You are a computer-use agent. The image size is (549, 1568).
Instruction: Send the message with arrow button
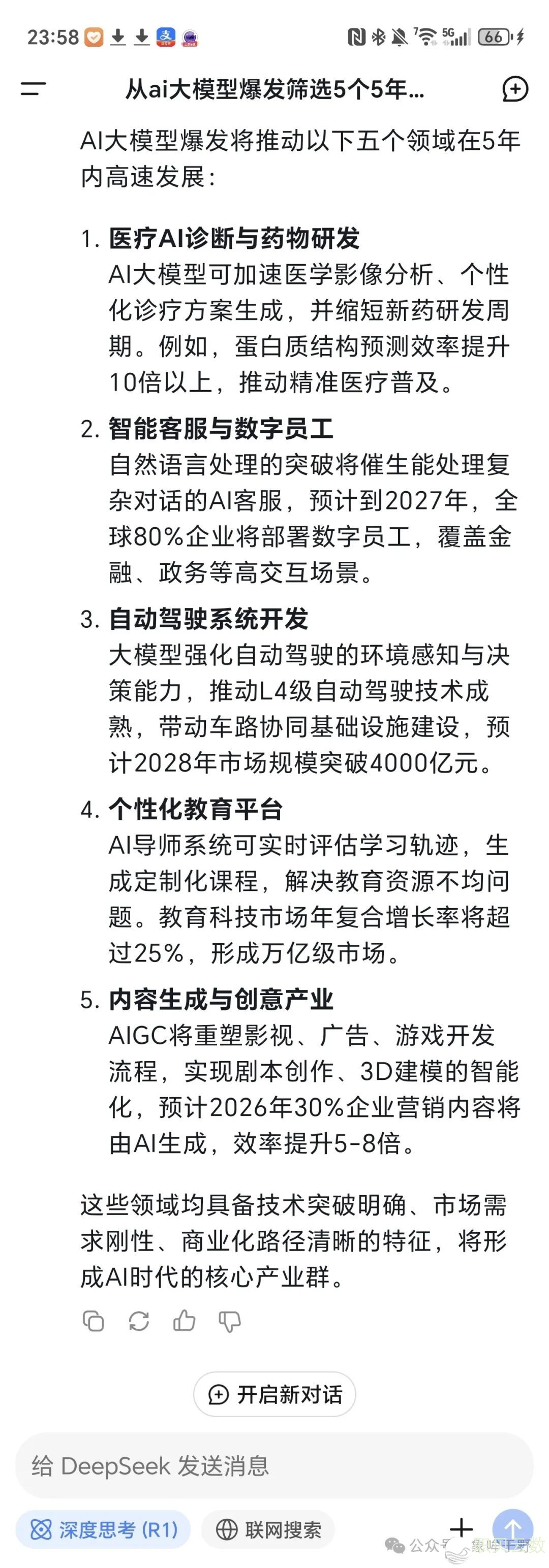click(x=513, y=1528)
